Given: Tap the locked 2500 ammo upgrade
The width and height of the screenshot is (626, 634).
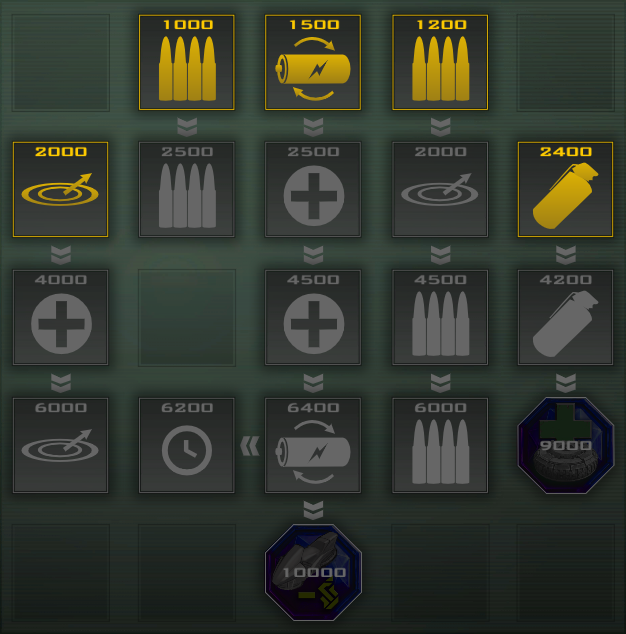Looking at the screenshot, I should click(x=187, y=189).
